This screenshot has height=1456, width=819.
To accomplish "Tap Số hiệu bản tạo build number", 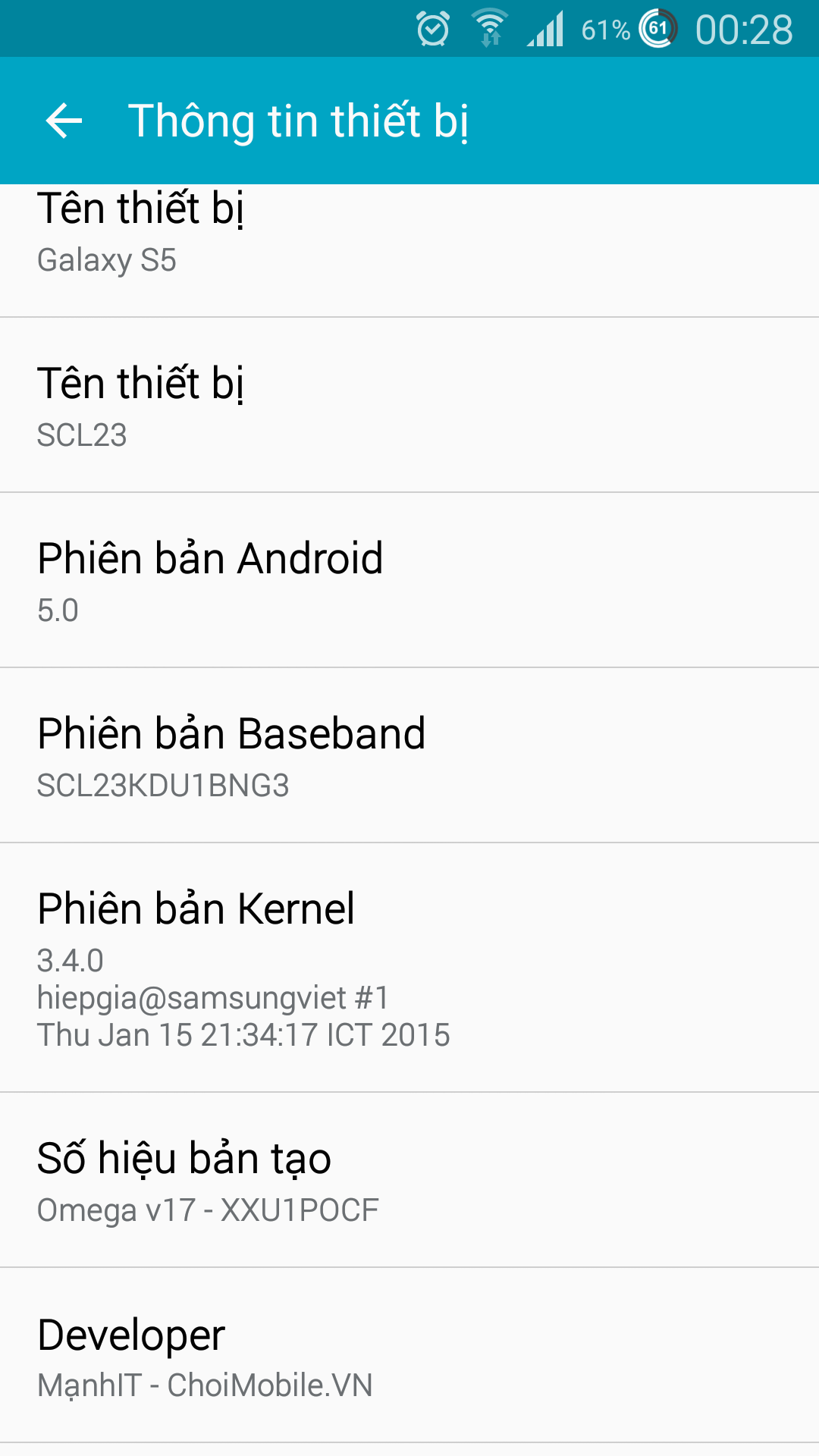I will click(409, 1180).
